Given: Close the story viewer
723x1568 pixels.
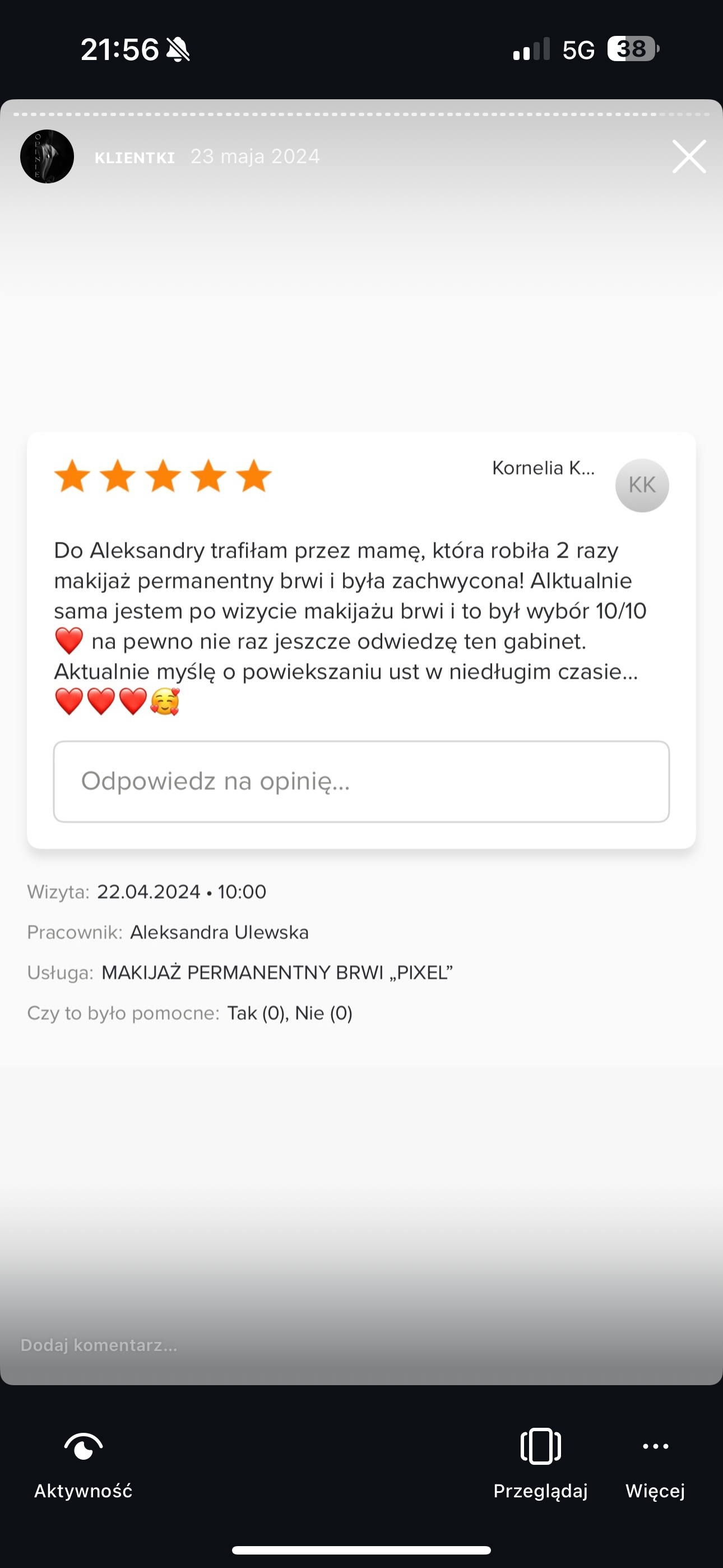Looking at the screenshot, I should pyautogui.click(x=689, y=156).
